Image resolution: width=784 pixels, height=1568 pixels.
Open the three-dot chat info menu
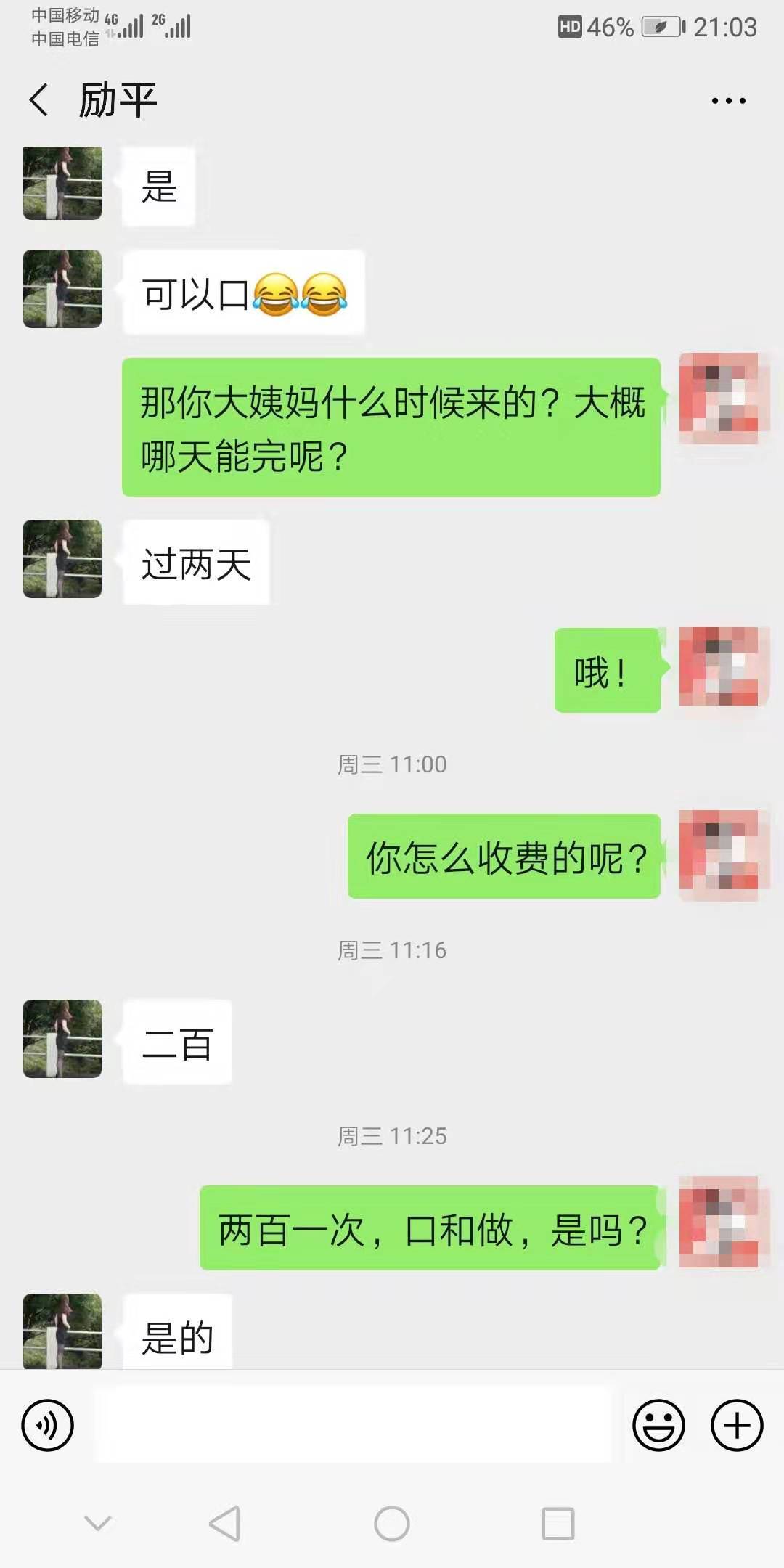click(728, 101)
